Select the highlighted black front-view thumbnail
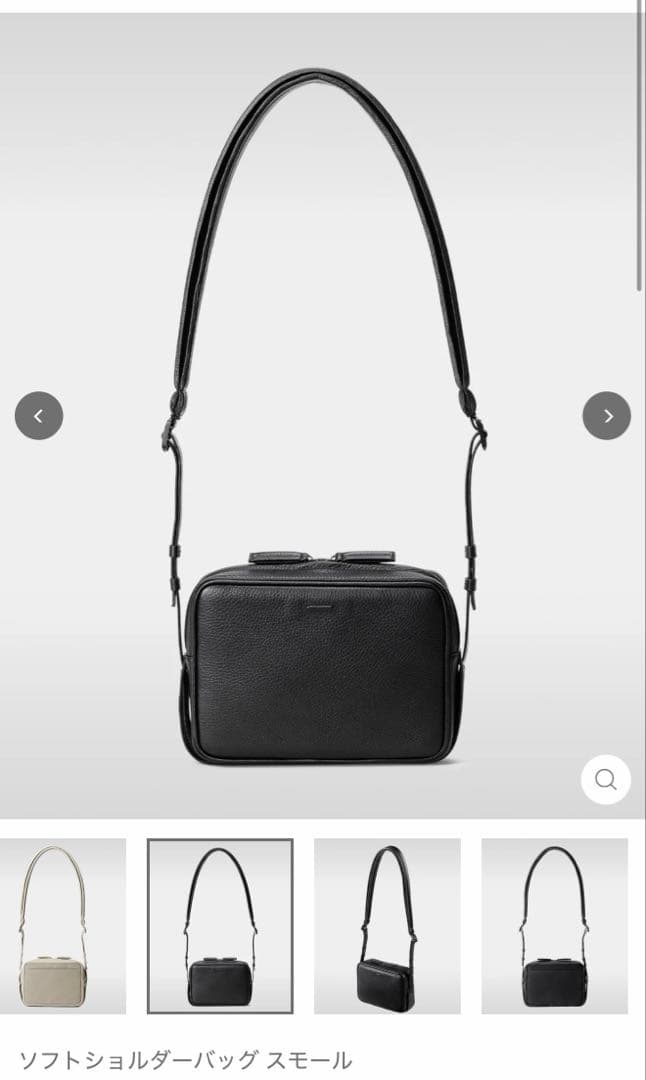The height and width of the screenshot is (1080, 646). tap(220, 925)
